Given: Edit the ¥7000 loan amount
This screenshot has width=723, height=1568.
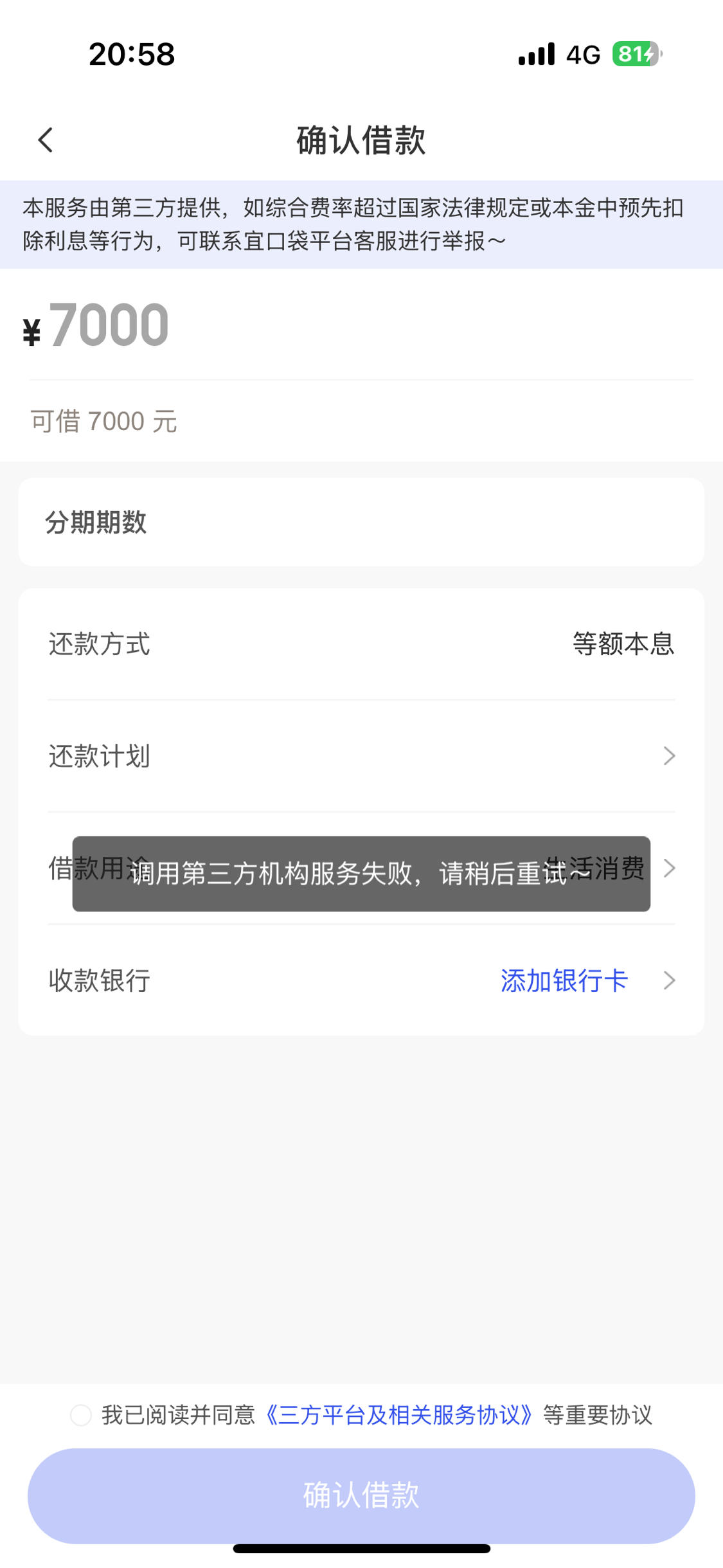Looking at the screenshot, I should [109, 326].
